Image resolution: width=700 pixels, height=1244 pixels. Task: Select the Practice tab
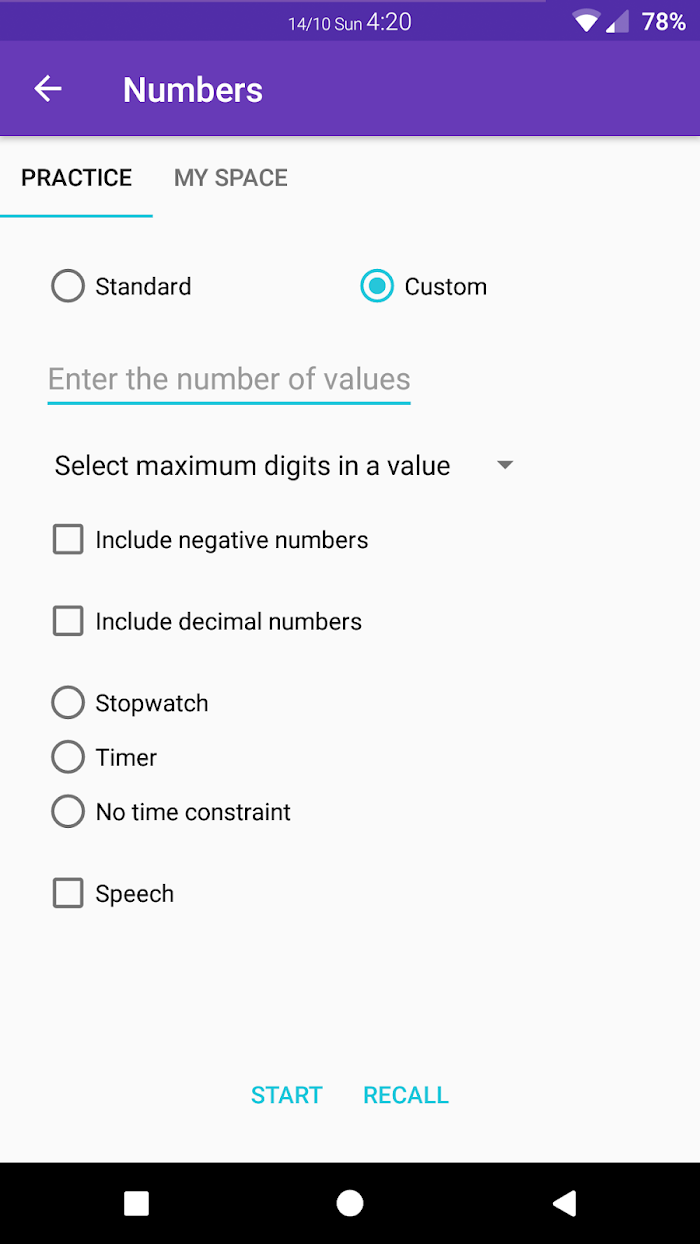pos(77,178)
